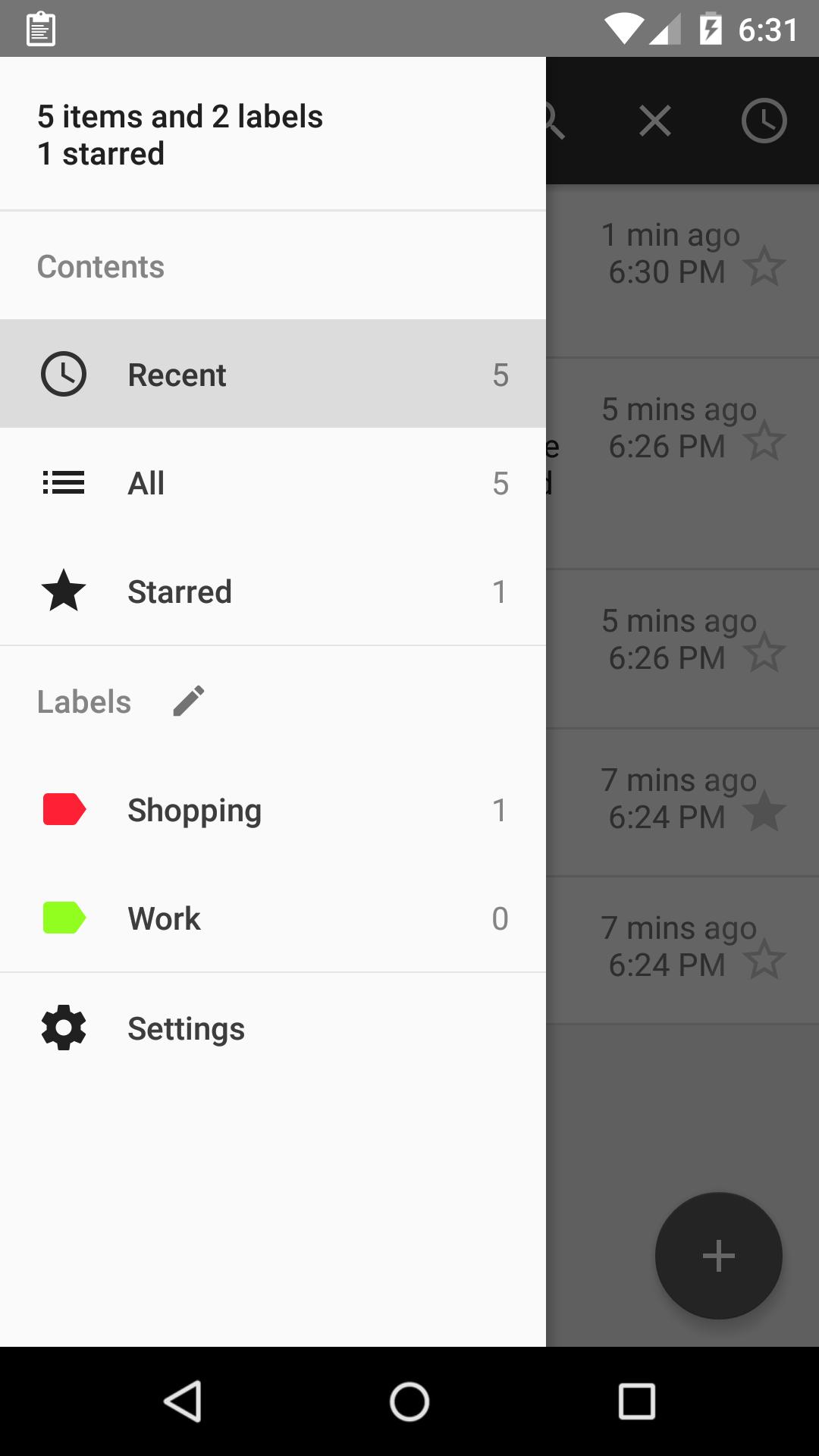Open Settings from the drawer
Viewport: 819px width, 1456px height.
(273, 1028)
